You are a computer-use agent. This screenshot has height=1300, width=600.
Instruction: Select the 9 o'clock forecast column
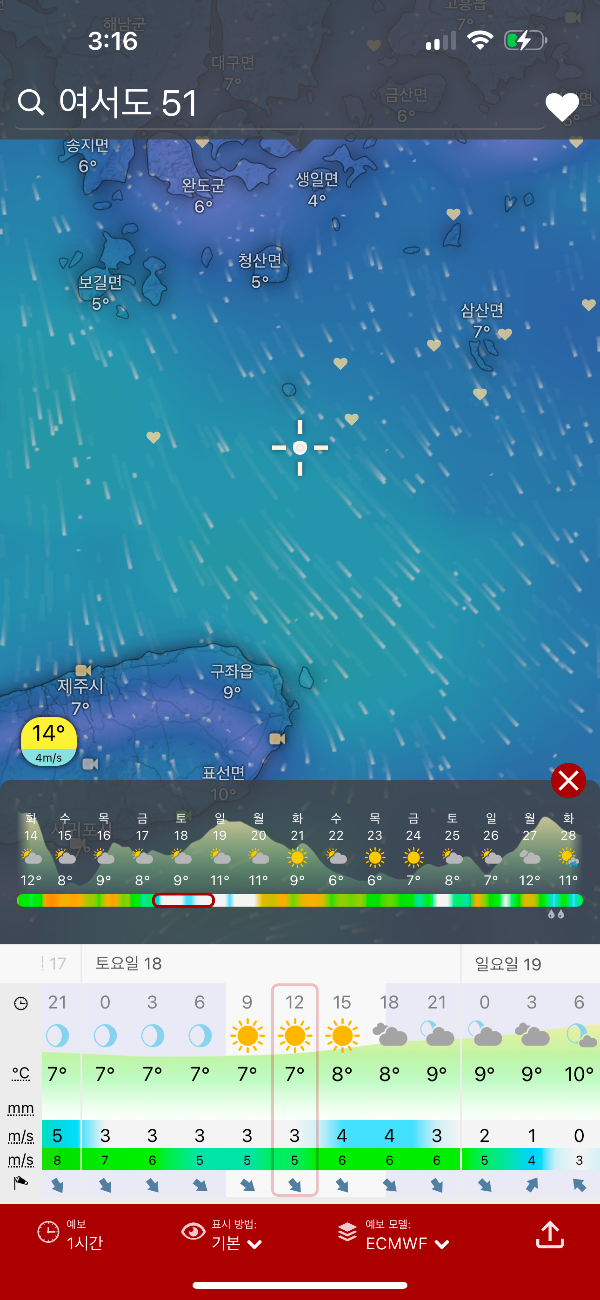pos(247,1090)
